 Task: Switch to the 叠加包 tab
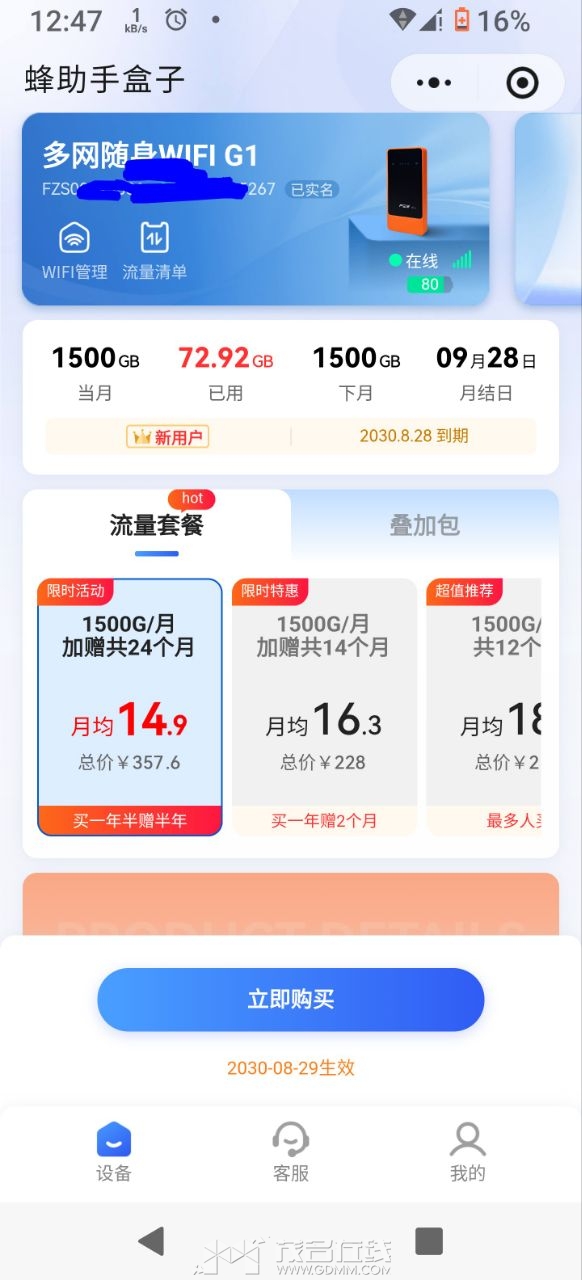424,525
